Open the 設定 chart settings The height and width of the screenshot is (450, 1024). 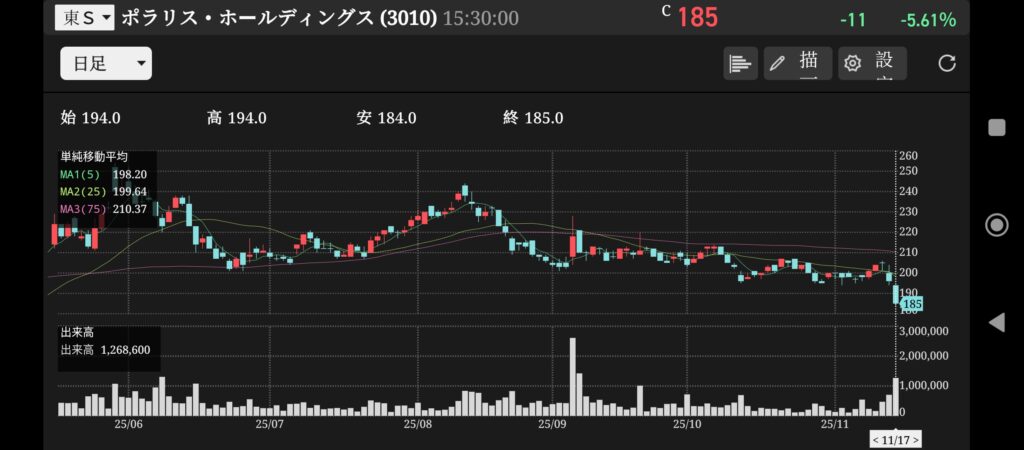pyautogui.click(x=872, y=64)
